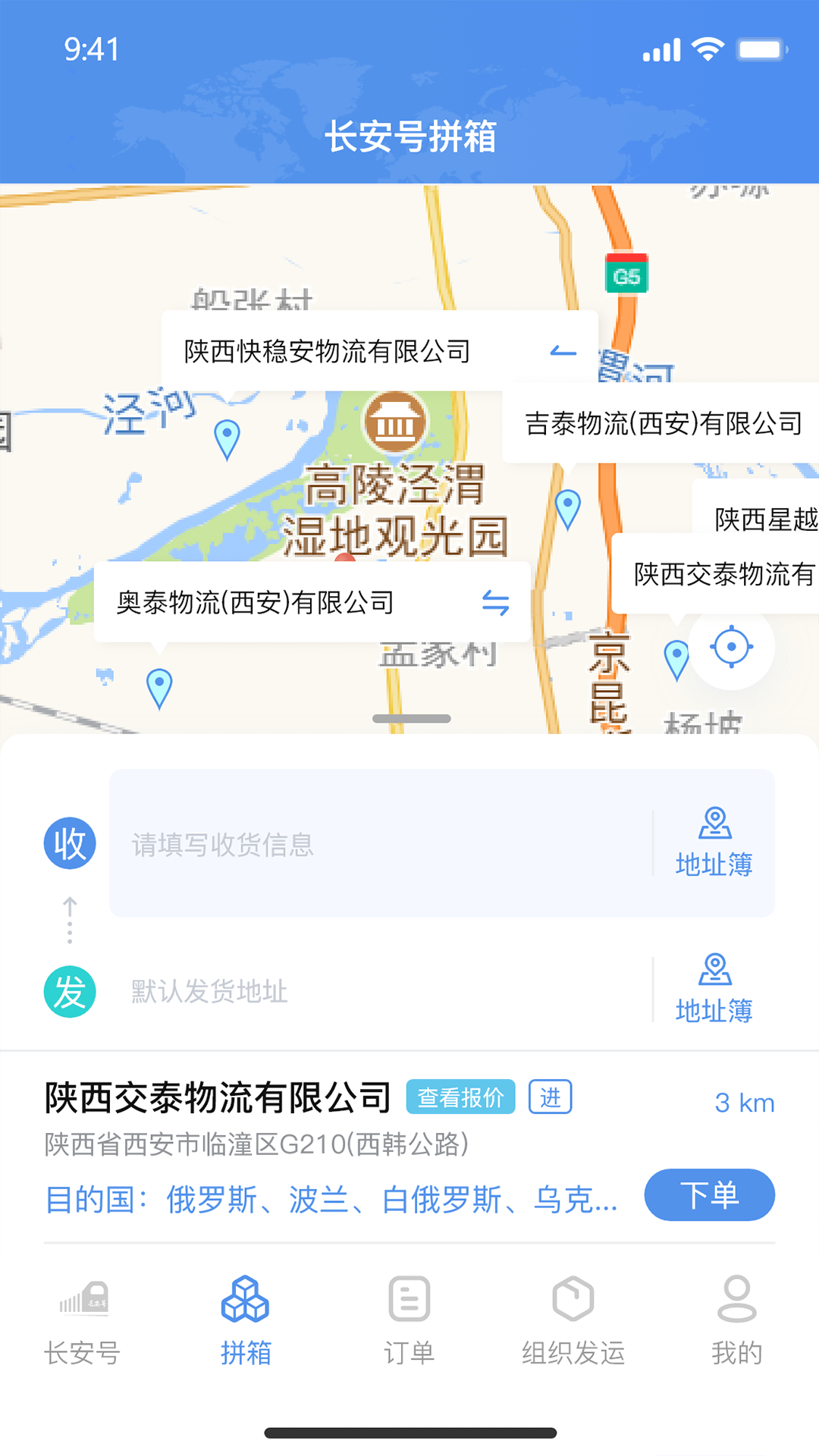Select the 拼箱 cube icon in bottom navigation

246,1298
